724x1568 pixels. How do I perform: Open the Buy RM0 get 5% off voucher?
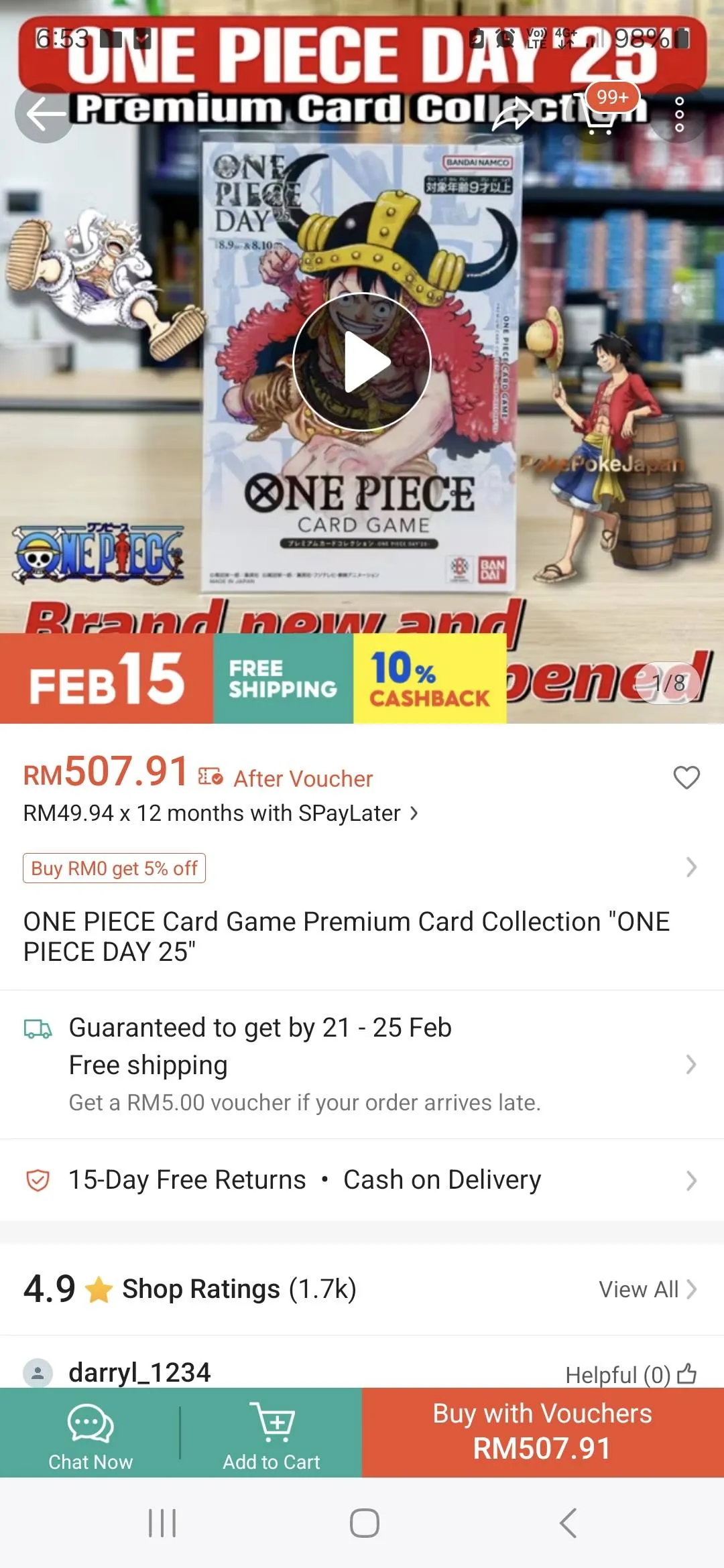[115, 868]
